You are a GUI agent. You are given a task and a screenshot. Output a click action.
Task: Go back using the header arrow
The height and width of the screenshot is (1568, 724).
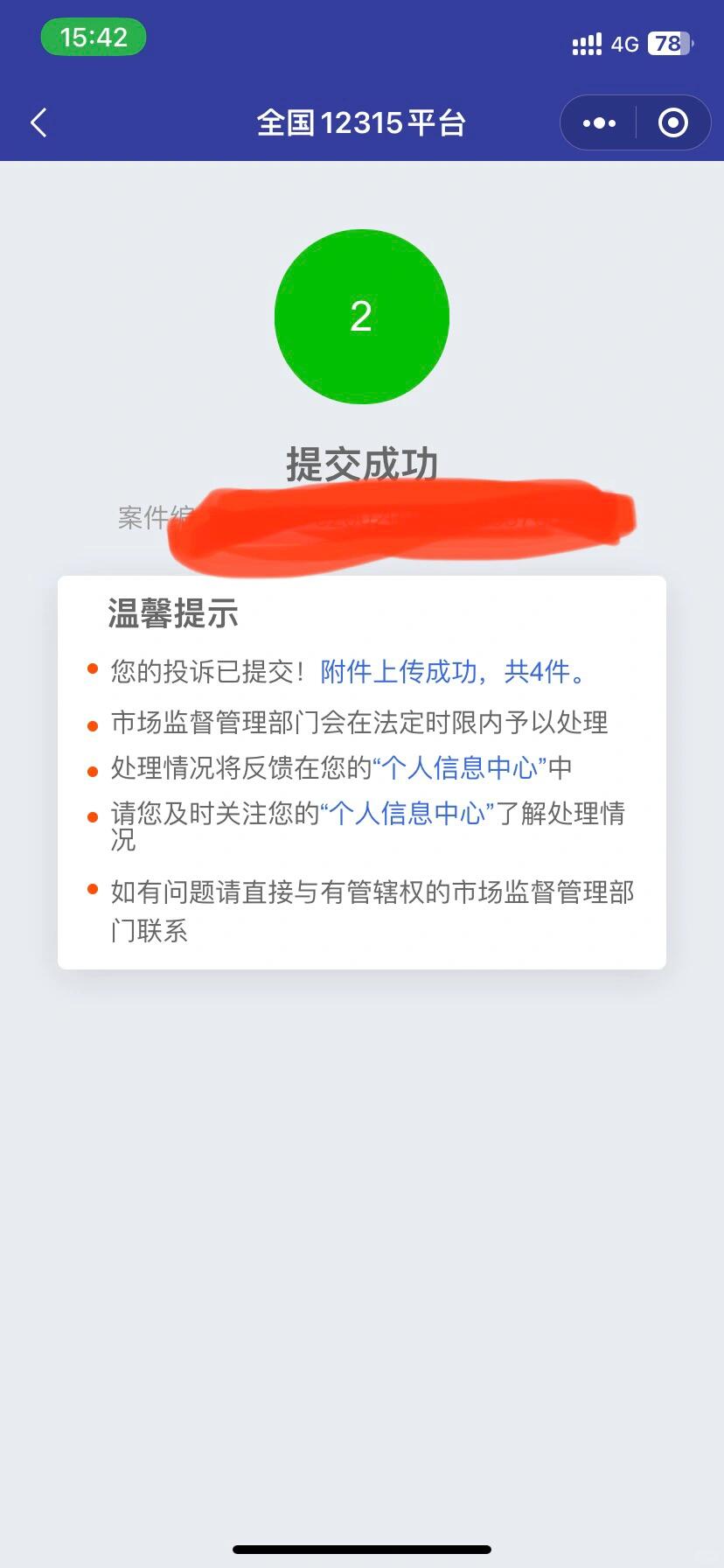point(38,123)
